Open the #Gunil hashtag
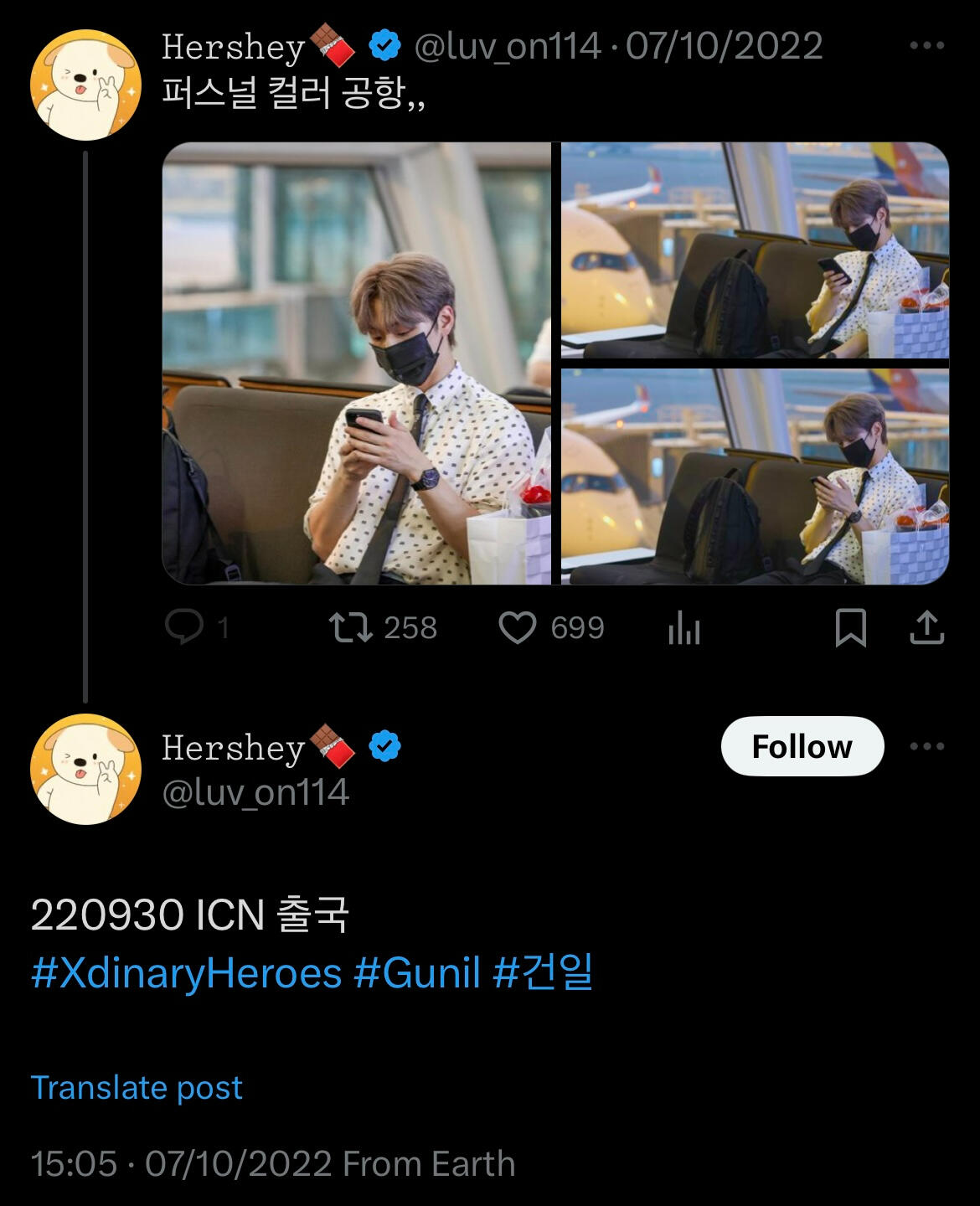 point(417,973)
